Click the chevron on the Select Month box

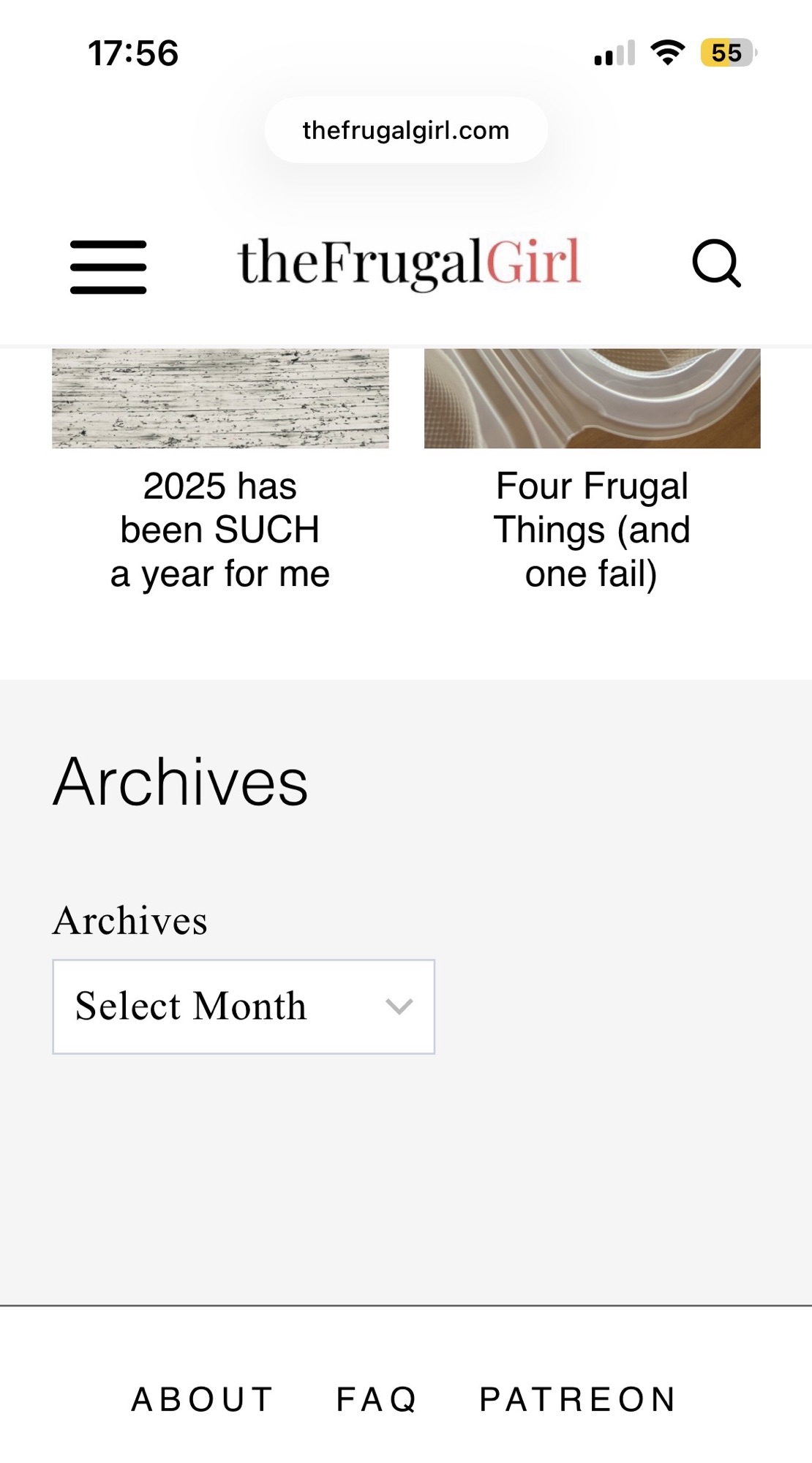click(397, 1008)
